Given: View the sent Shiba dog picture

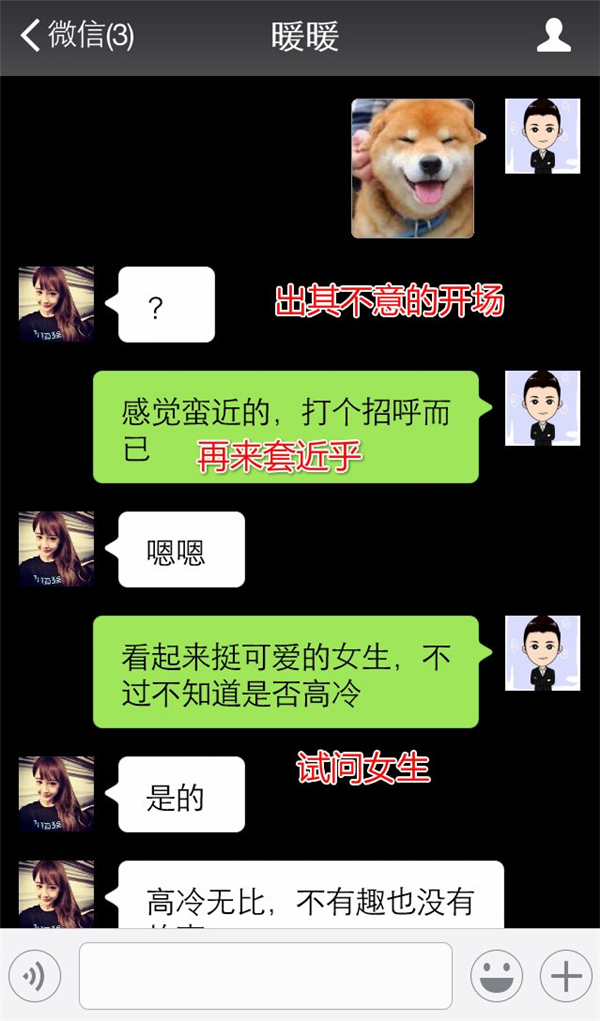Looking at the screenshot, I should pos(412,168).
